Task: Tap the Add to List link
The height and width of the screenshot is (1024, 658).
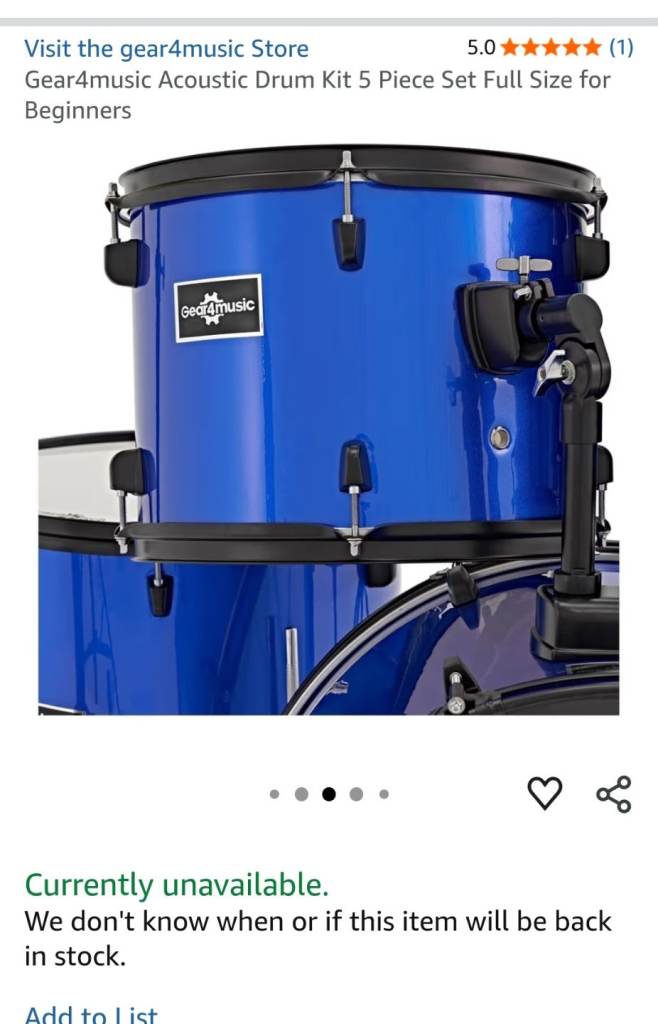Action: [x=91, y=1014]
